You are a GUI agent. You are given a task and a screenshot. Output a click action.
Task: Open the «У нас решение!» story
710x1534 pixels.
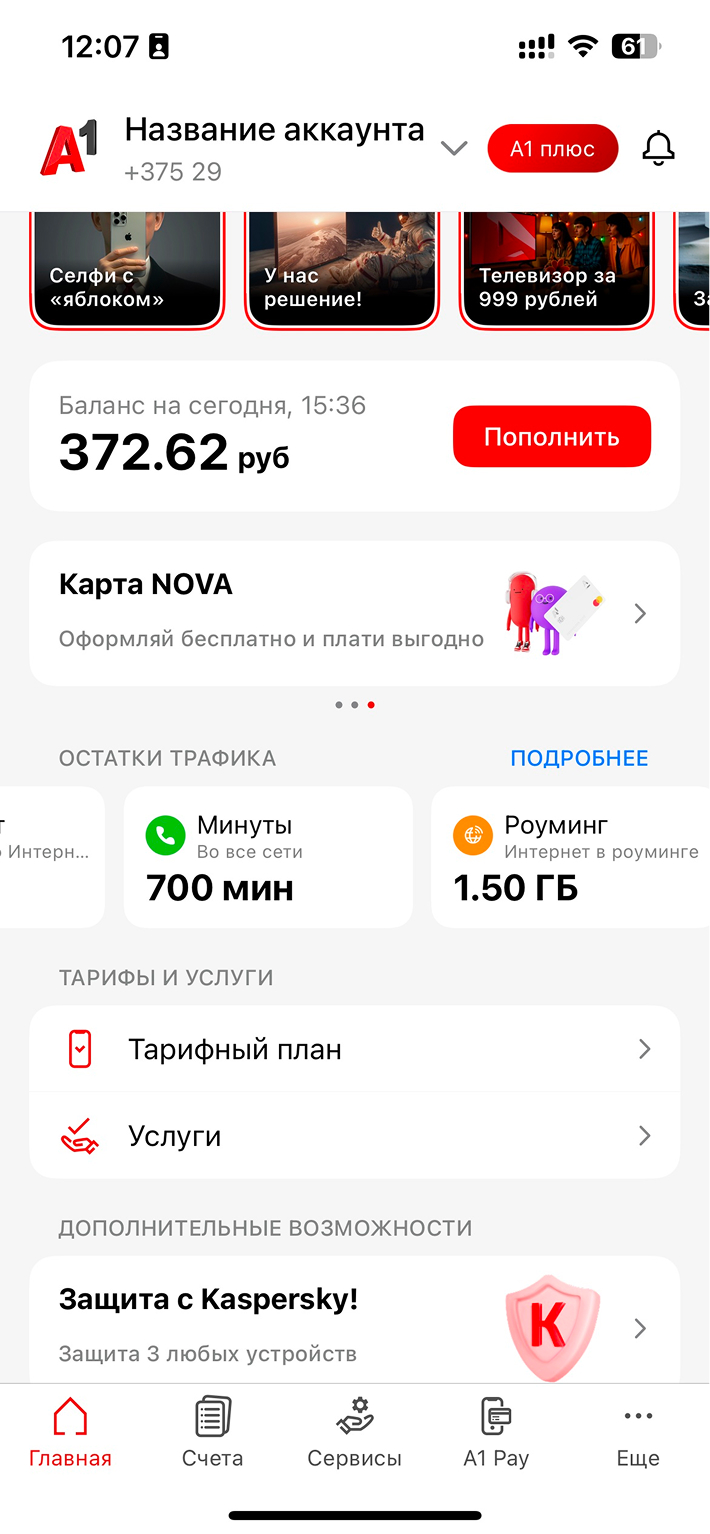(x=341, y=270)
